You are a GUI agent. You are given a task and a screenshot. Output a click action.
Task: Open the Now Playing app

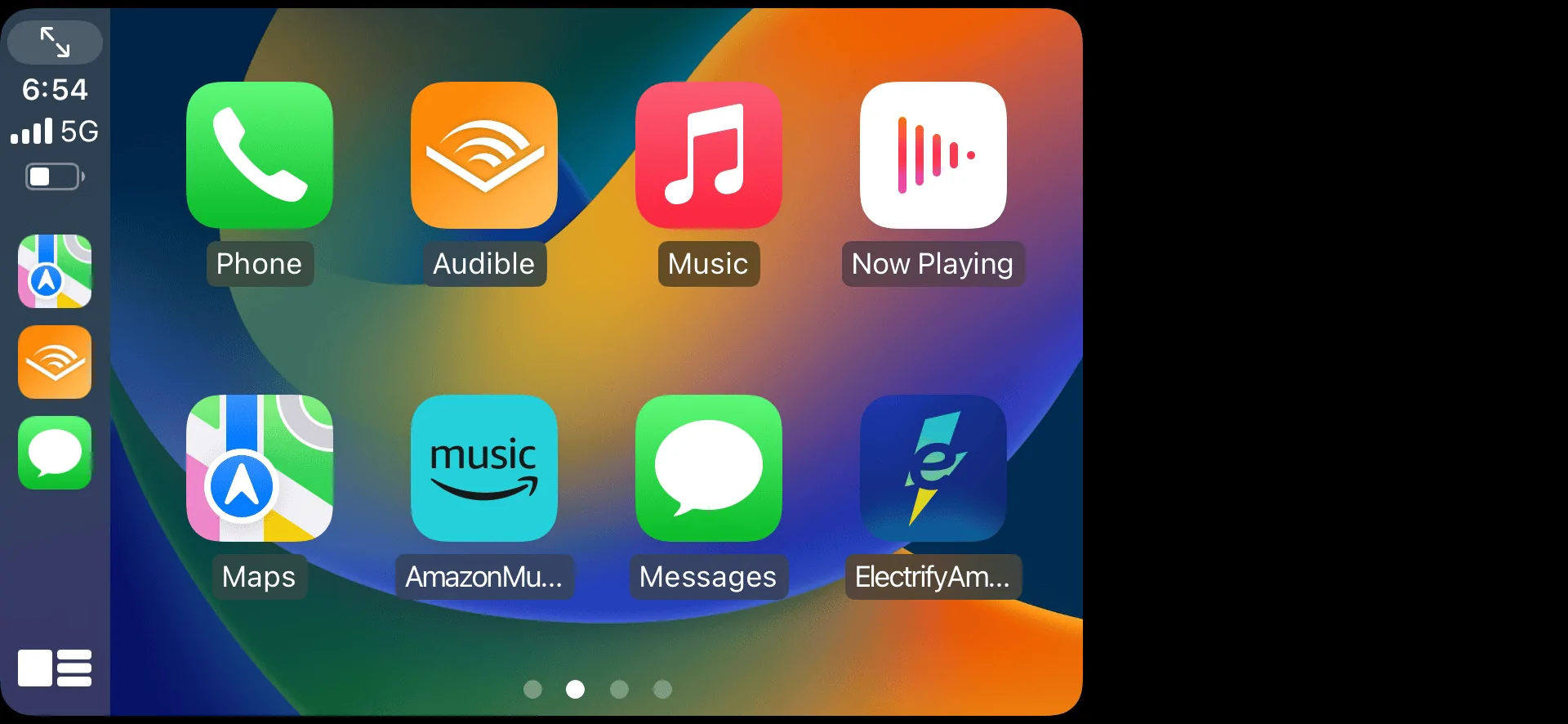point(933,155)
